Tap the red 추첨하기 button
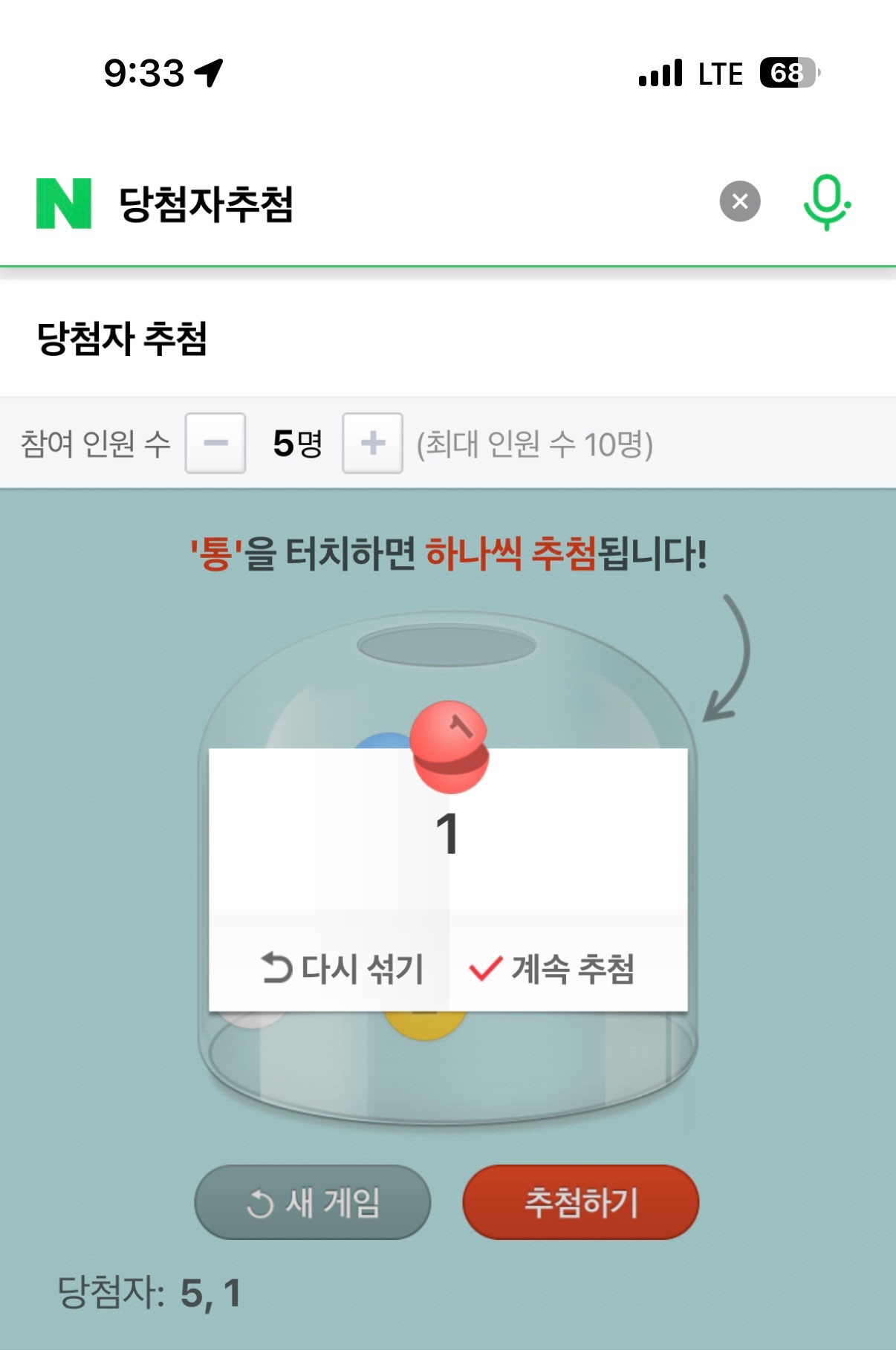896x1350 pixels. (x=581, y=1202)
